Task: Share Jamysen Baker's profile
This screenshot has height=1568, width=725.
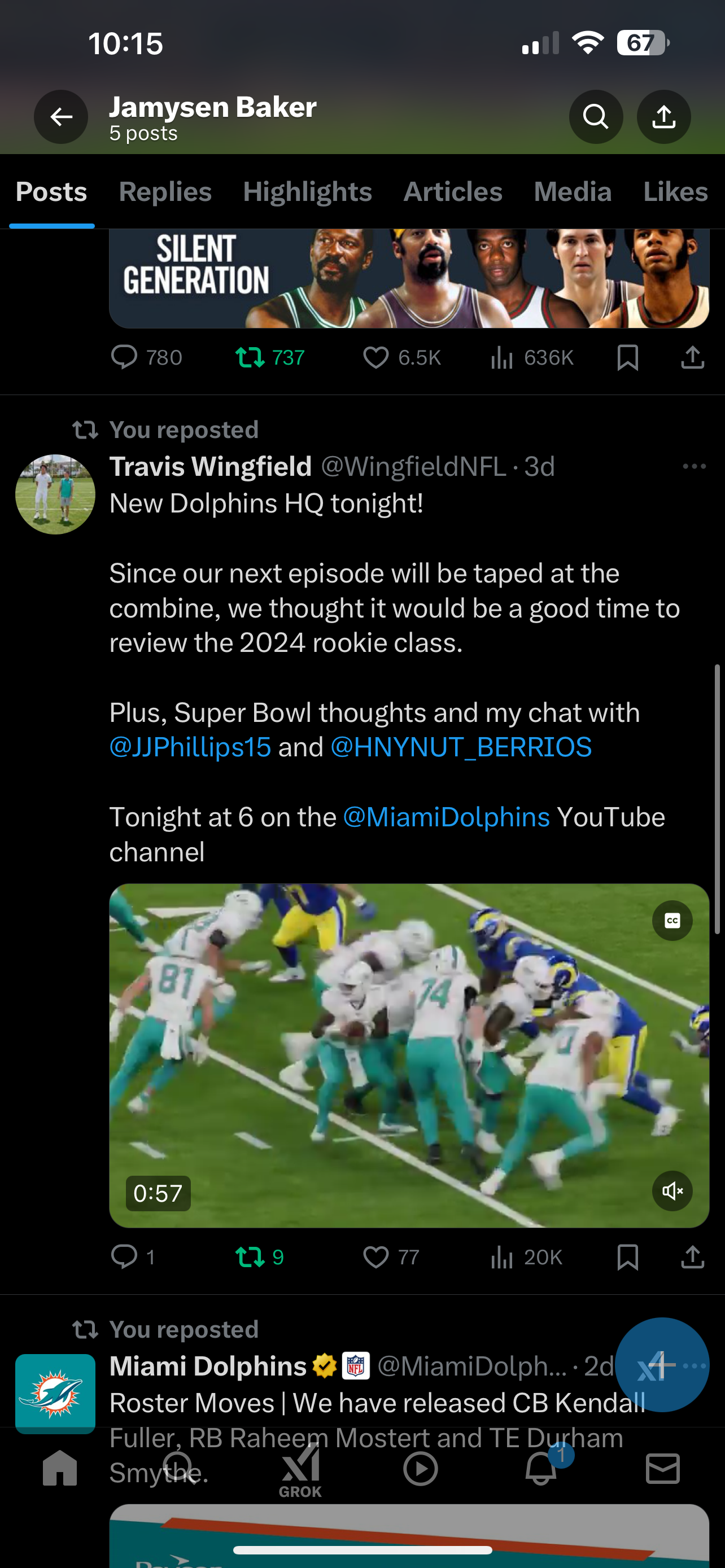Action: click(x=663, y=116)
